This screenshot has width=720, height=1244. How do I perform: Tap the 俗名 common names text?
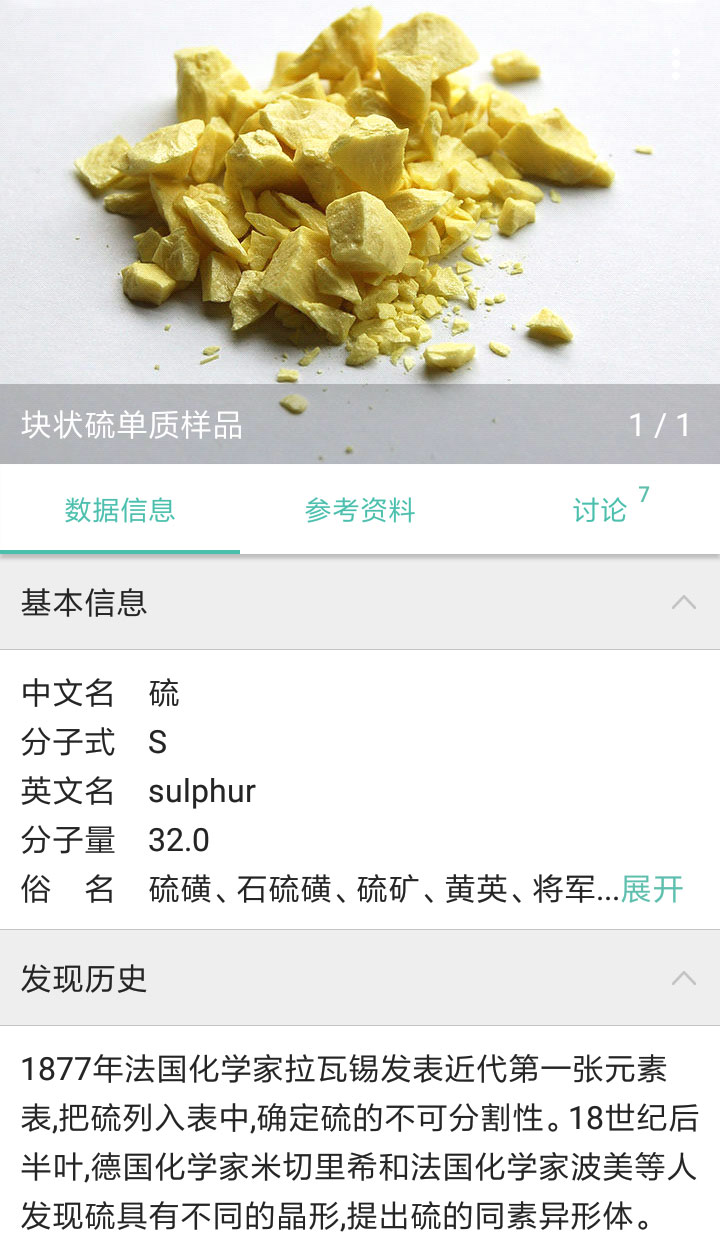(x=380, y=887)
